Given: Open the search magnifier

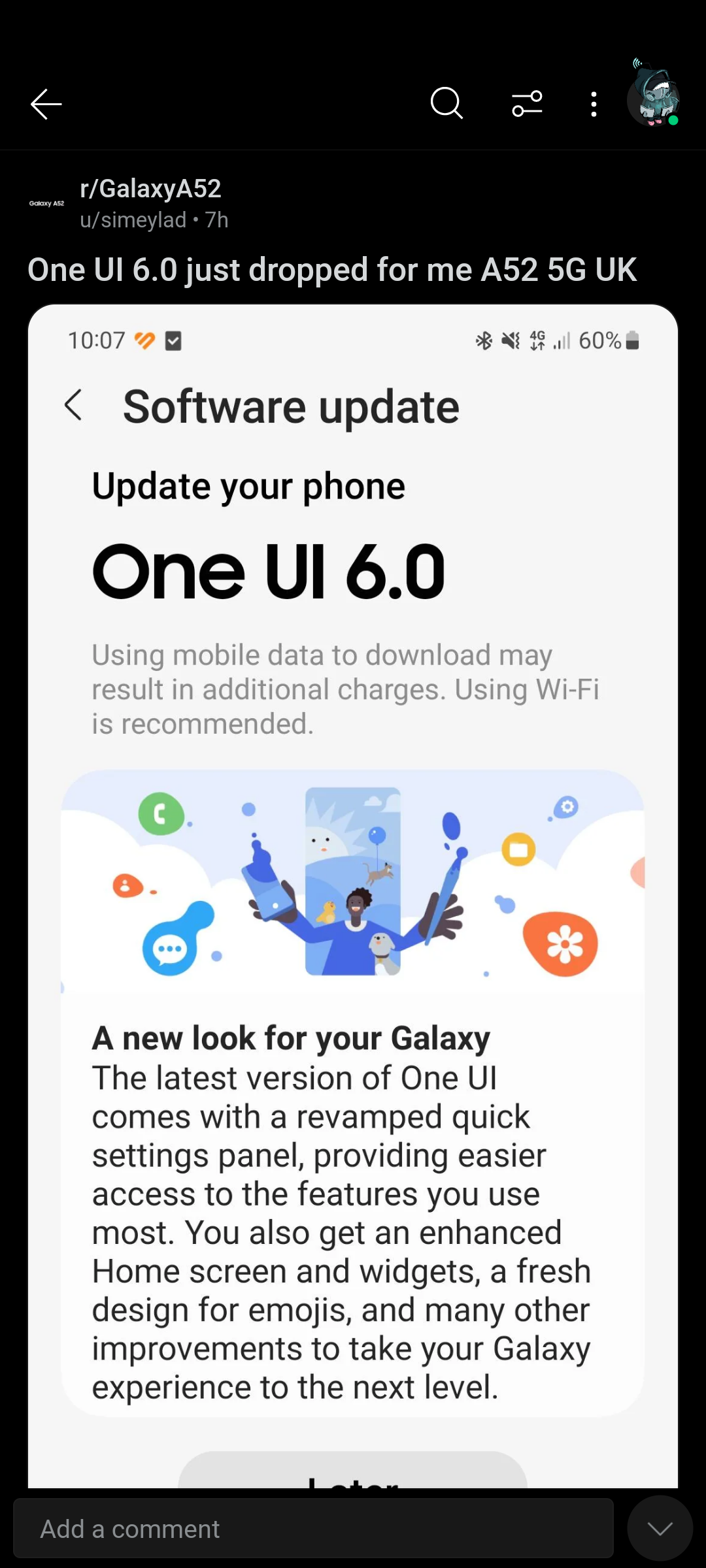Looking at the screenshot, I should click(446, 103).
